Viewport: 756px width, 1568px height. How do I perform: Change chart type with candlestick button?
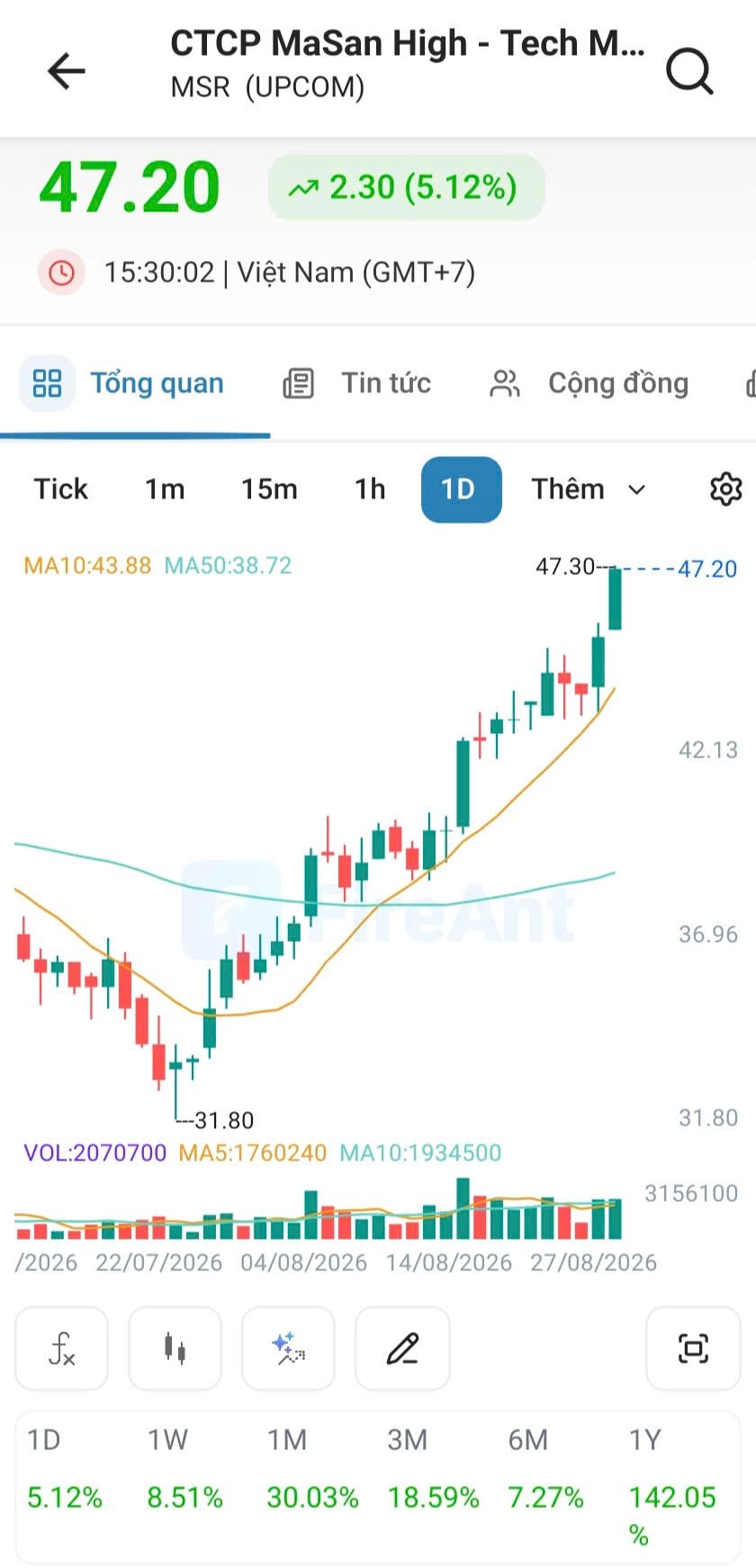(x=175, y=1348)
